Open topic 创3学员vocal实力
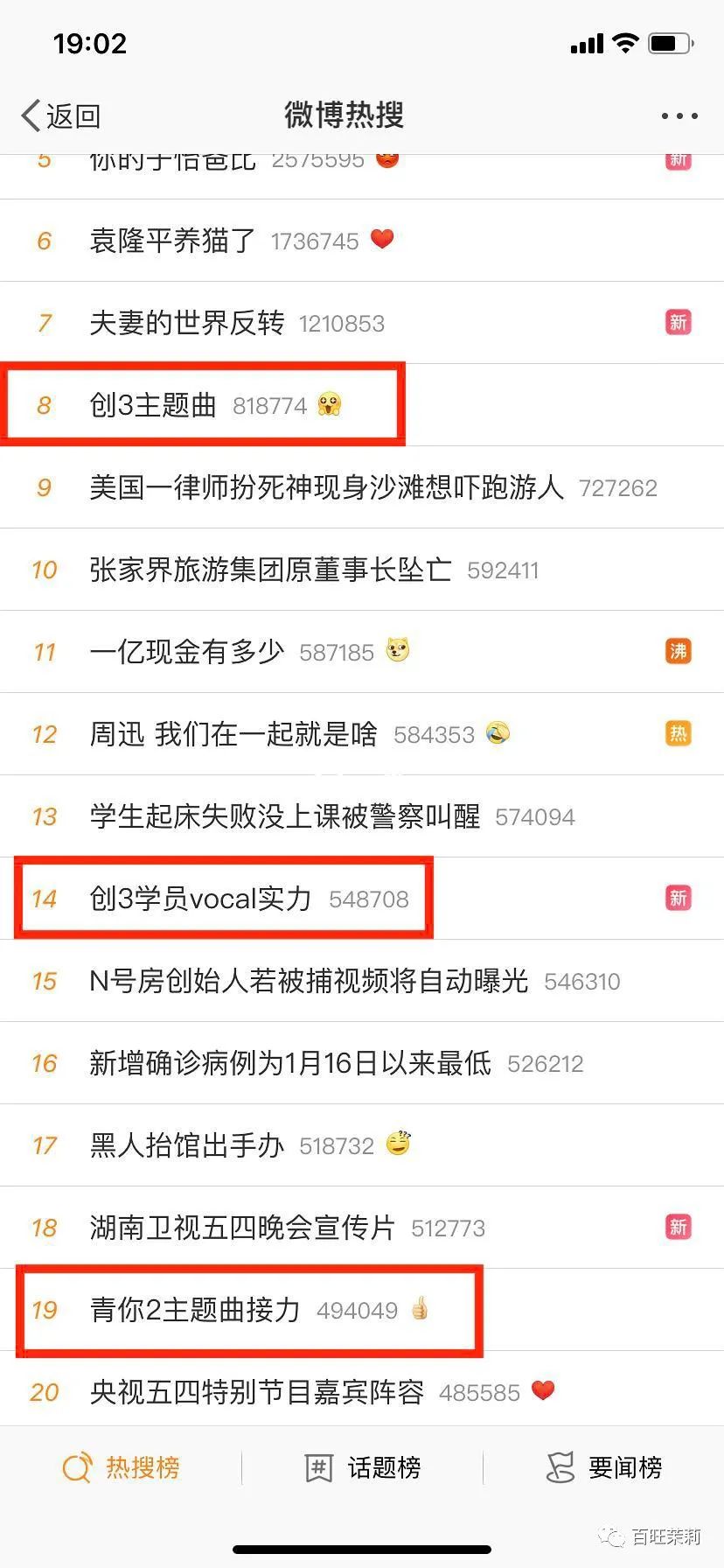 coord(200,899)
